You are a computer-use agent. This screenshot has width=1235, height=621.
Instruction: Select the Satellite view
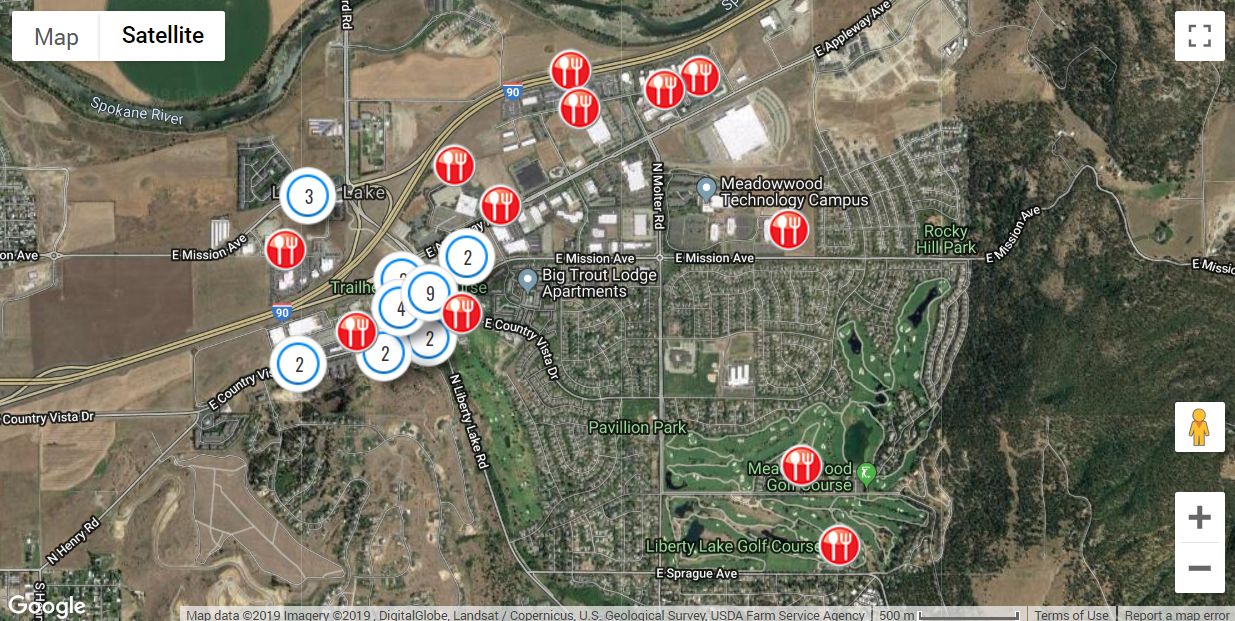coord(162,36)
